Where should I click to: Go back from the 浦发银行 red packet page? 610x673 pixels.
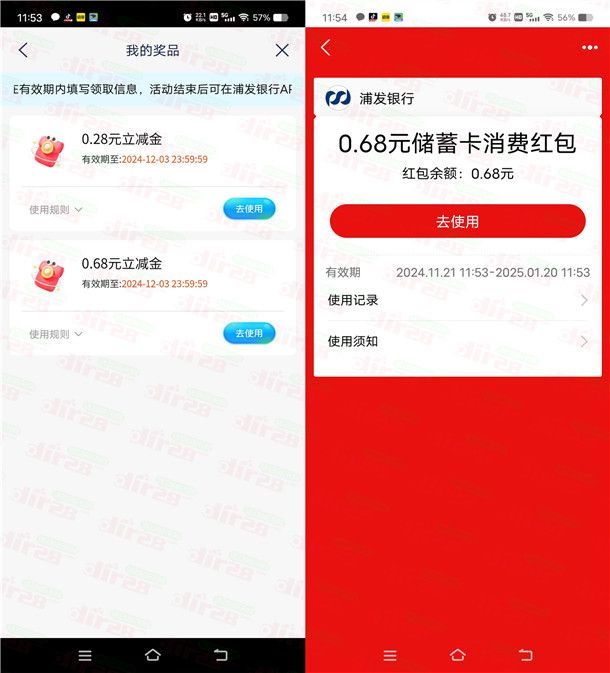(x=325, y=47)
